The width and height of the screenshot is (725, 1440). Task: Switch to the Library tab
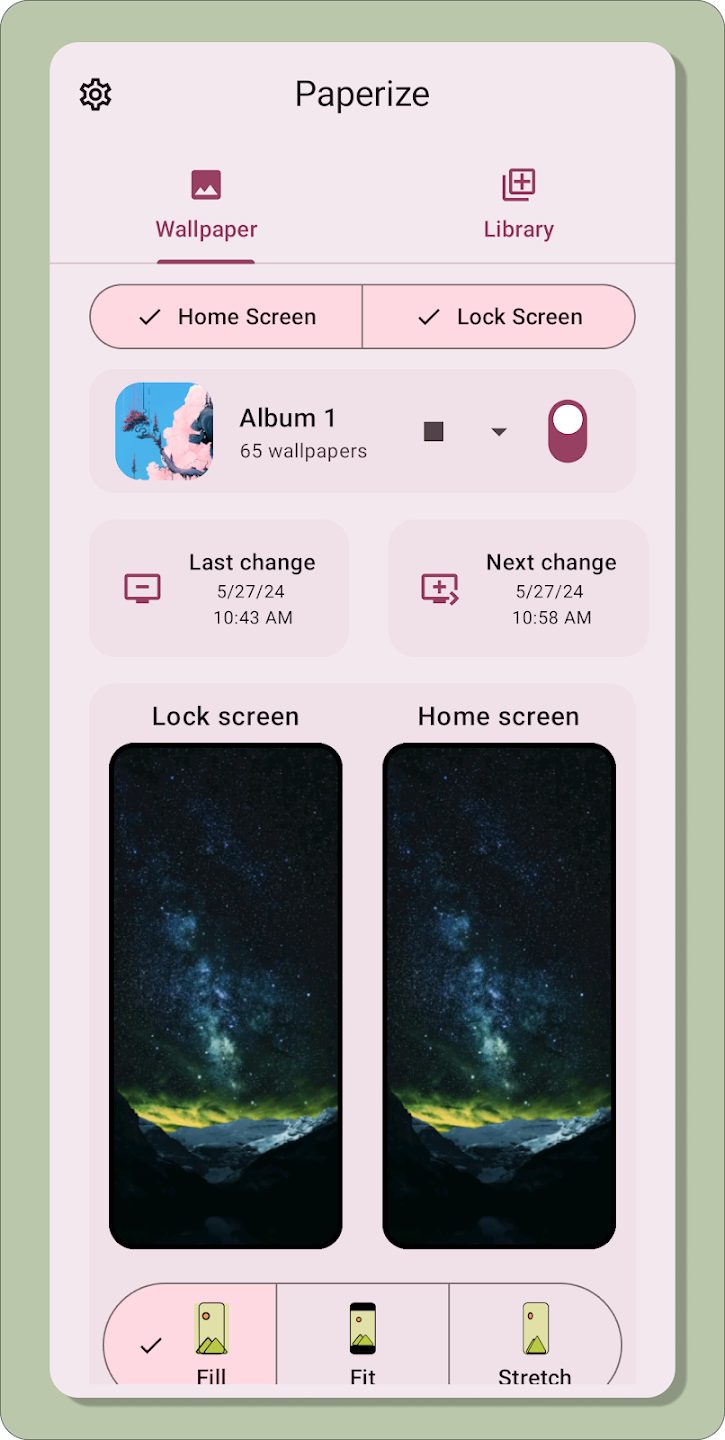coord(518,205)
